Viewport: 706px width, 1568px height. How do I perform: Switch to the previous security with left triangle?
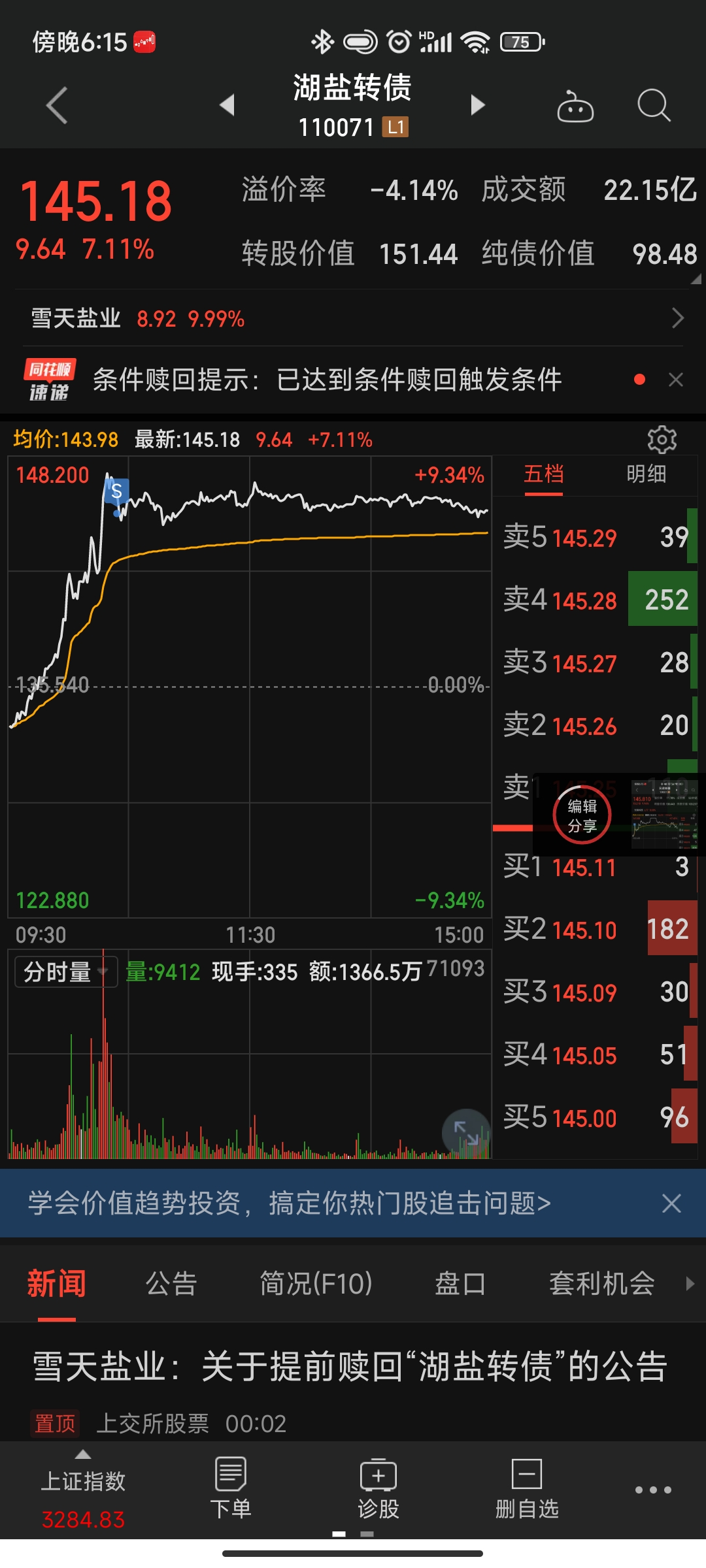227,105
